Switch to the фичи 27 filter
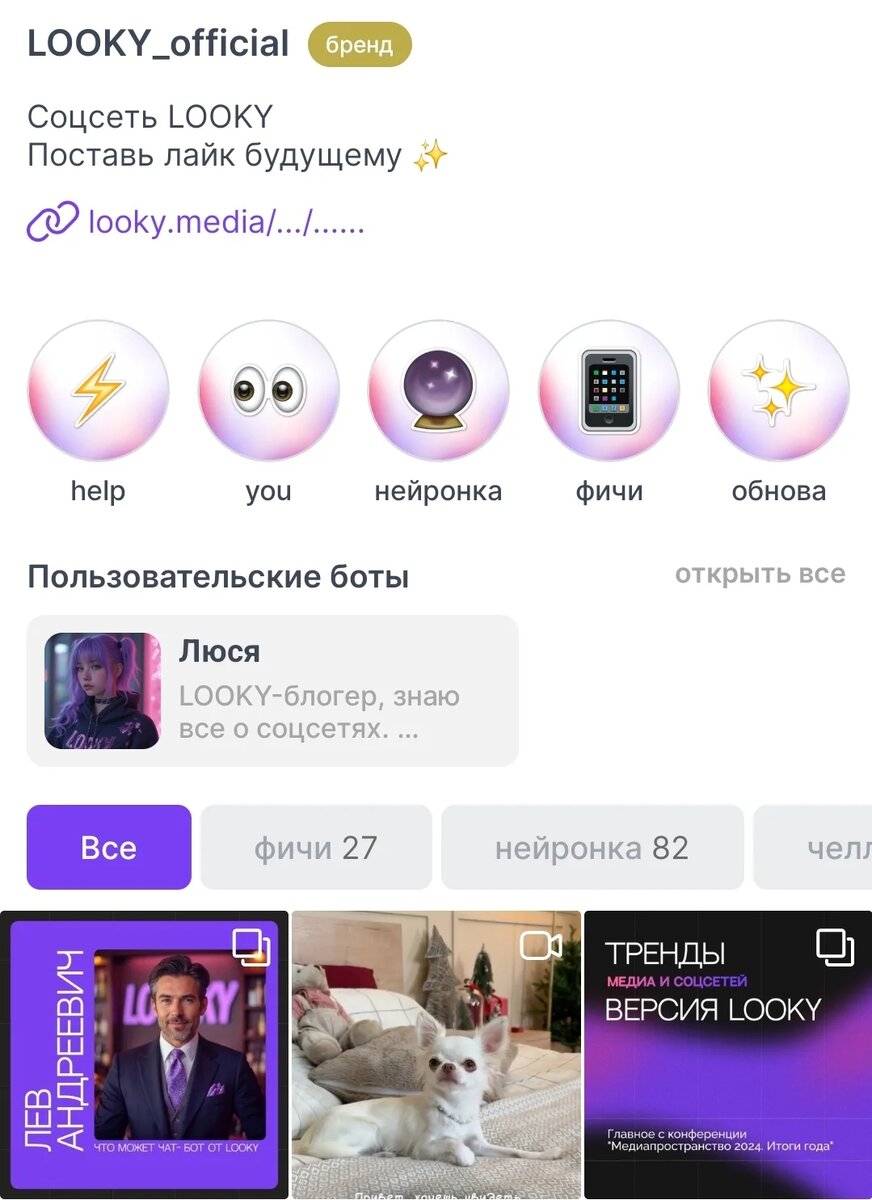 point(315,847)
